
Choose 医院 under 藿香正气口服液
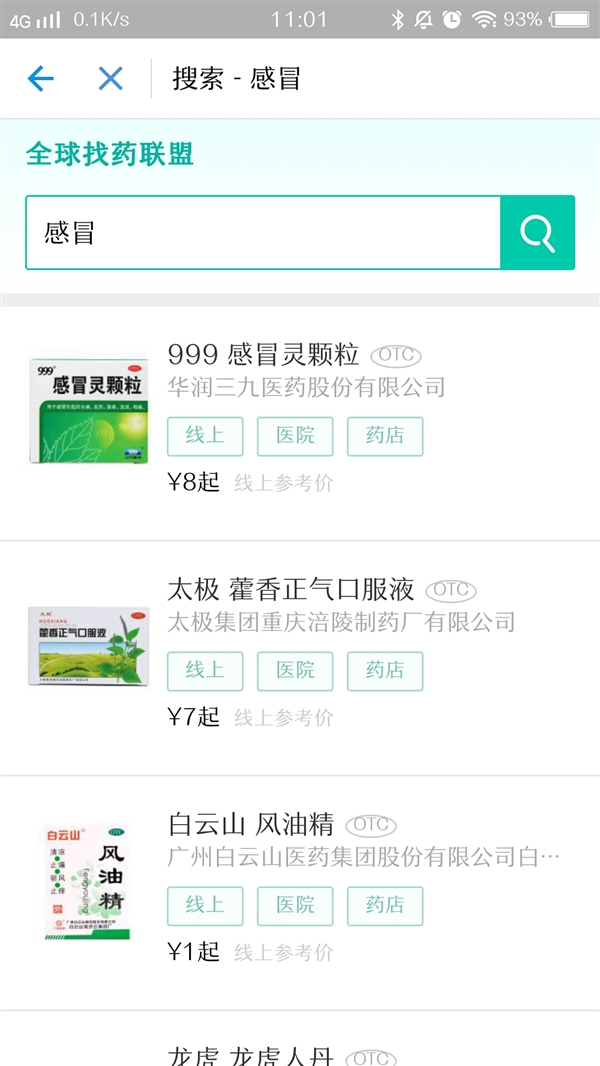[295, 671]
